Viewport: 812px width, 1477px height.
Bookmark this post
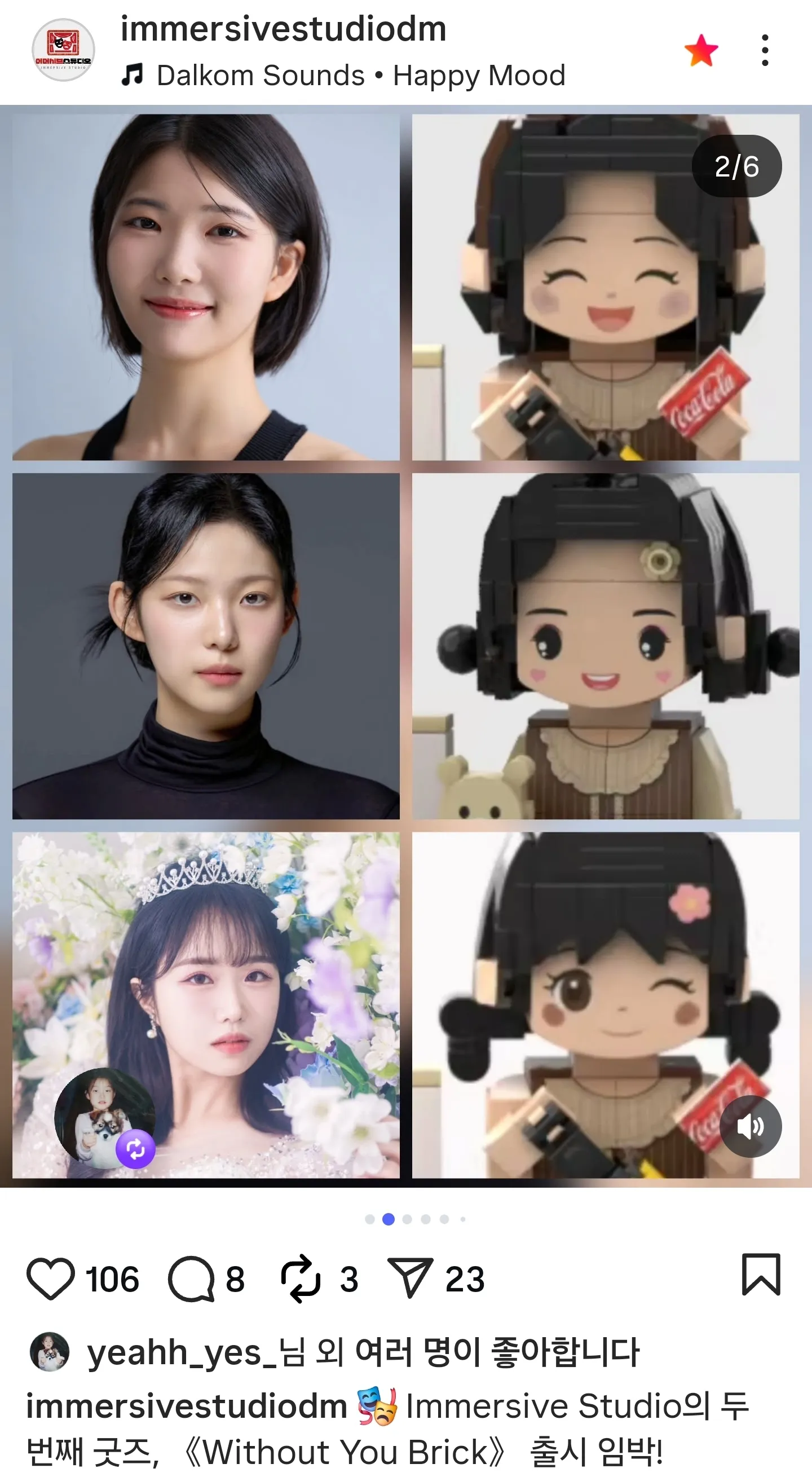761,1274
